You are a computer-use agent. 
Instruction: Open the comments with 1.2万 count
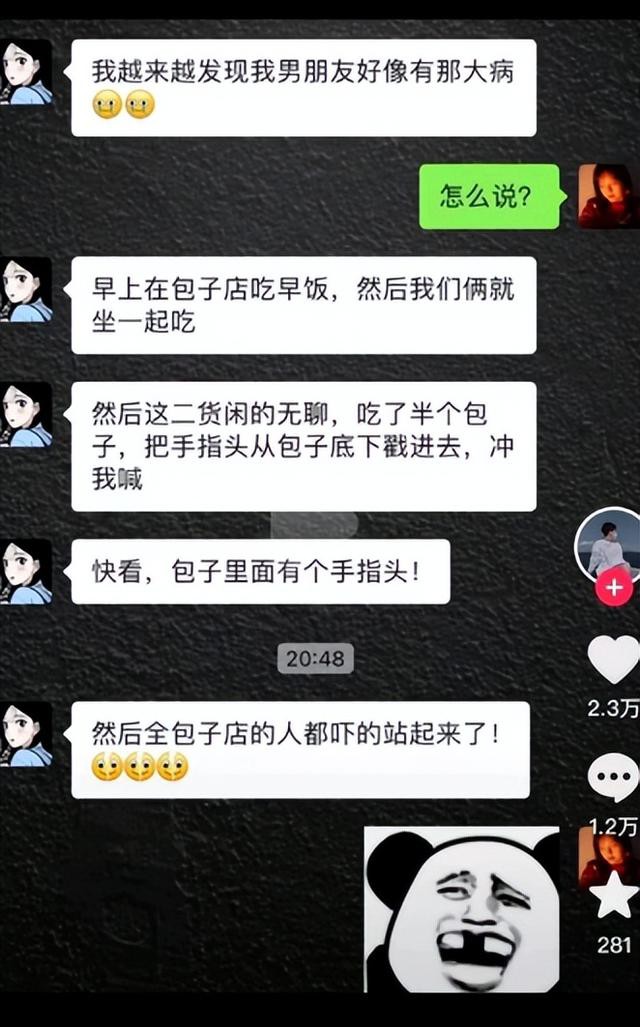[612, 777]
